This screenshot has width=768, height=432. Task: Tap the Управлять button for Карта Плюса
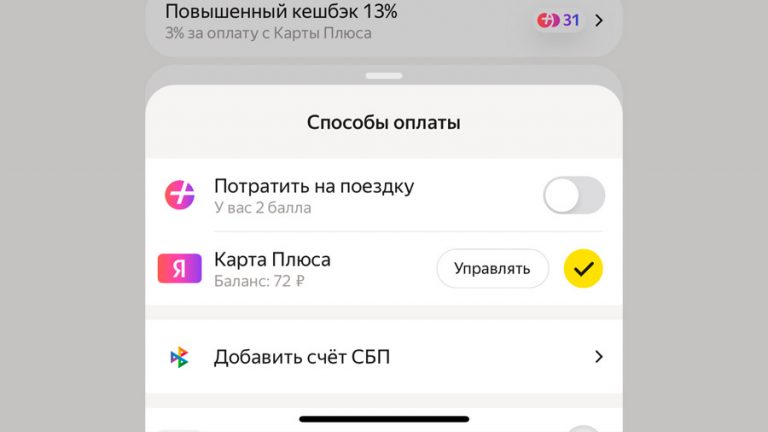pos(493,268)
